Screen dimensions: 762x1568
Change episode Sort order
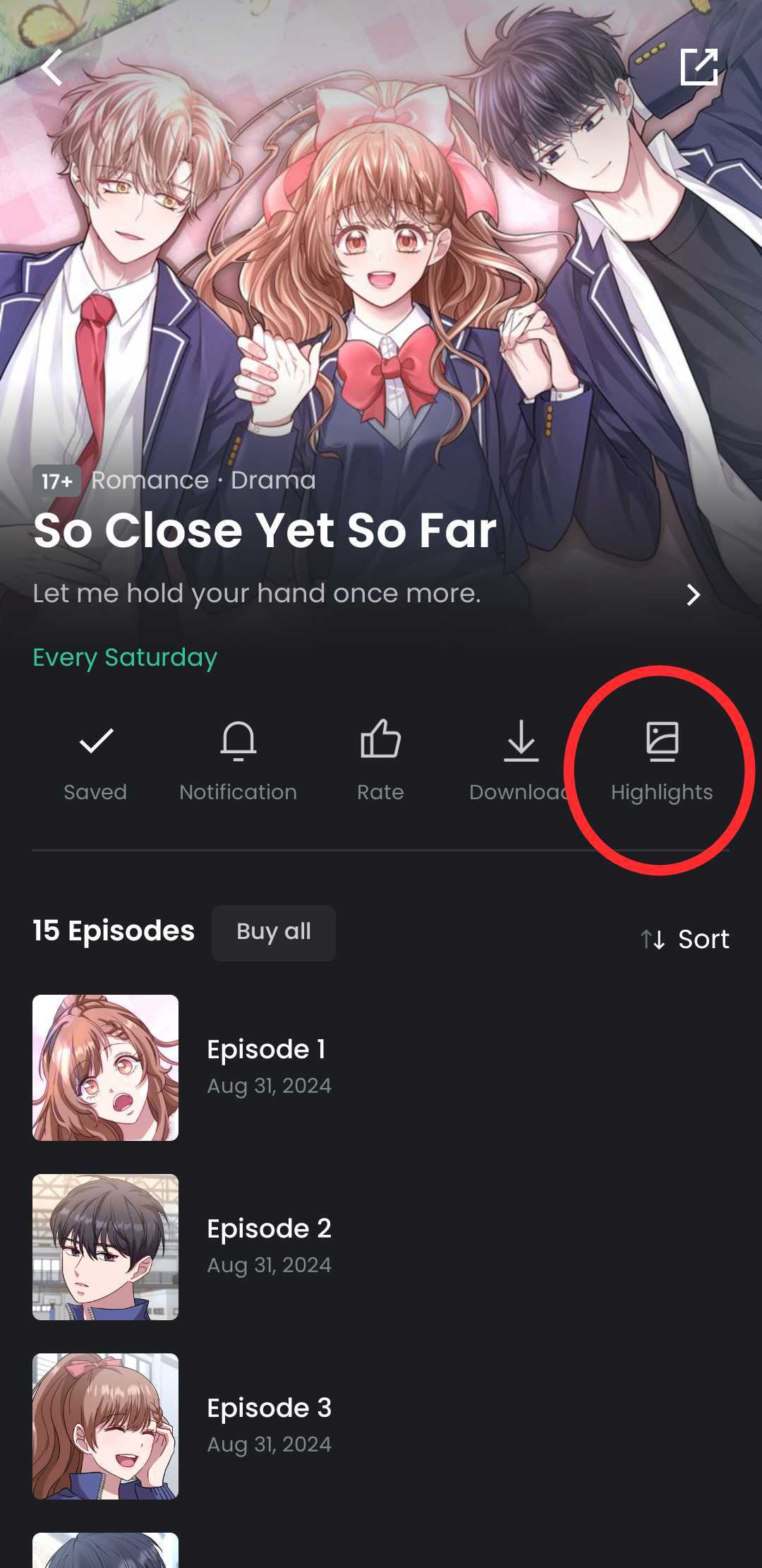pyautogui.click(x=685, y=939)
